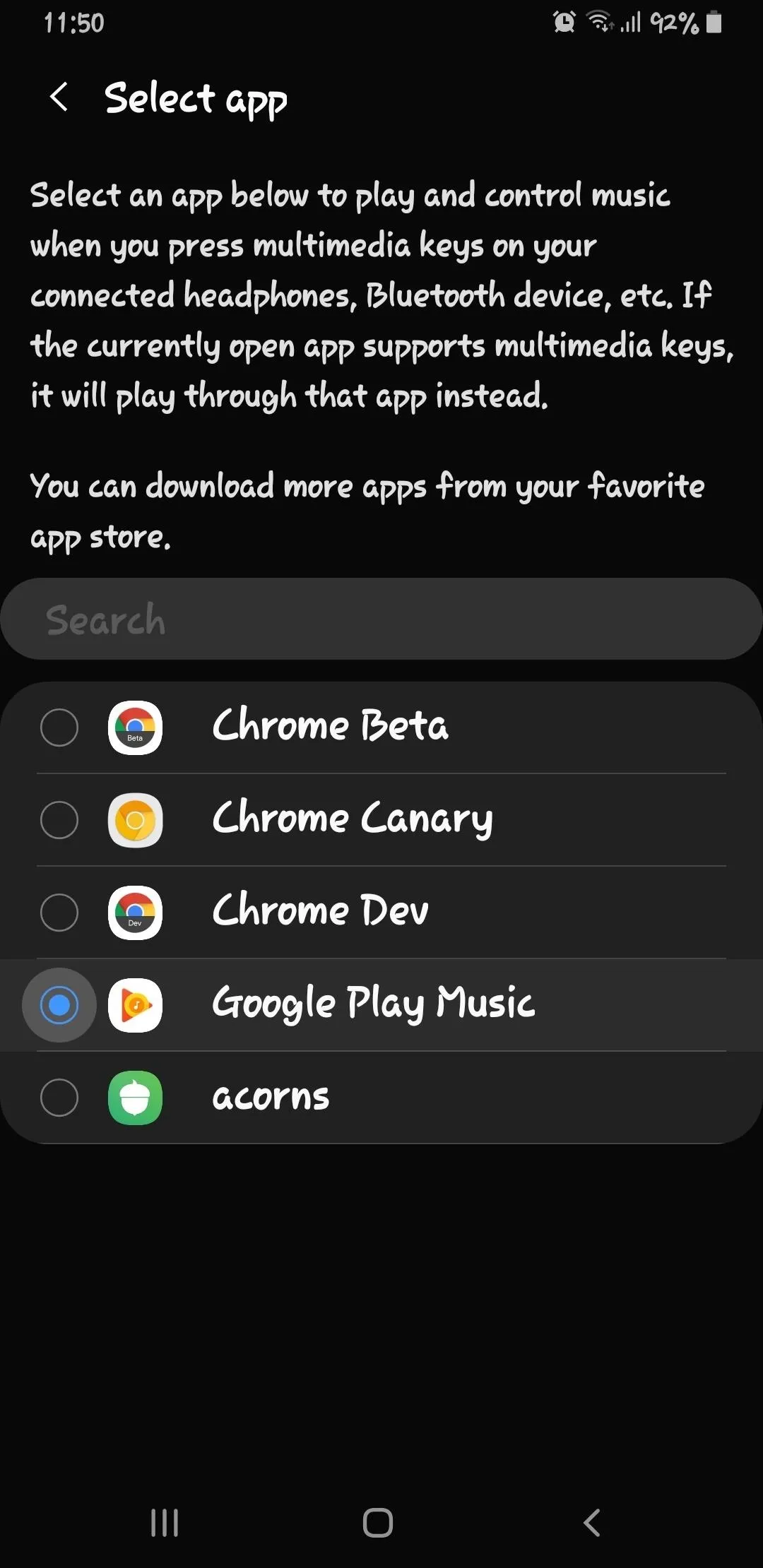The image size is (763, 1568).
Task: Open recent apps from the navigation bar
Action: coord(165,1523)
